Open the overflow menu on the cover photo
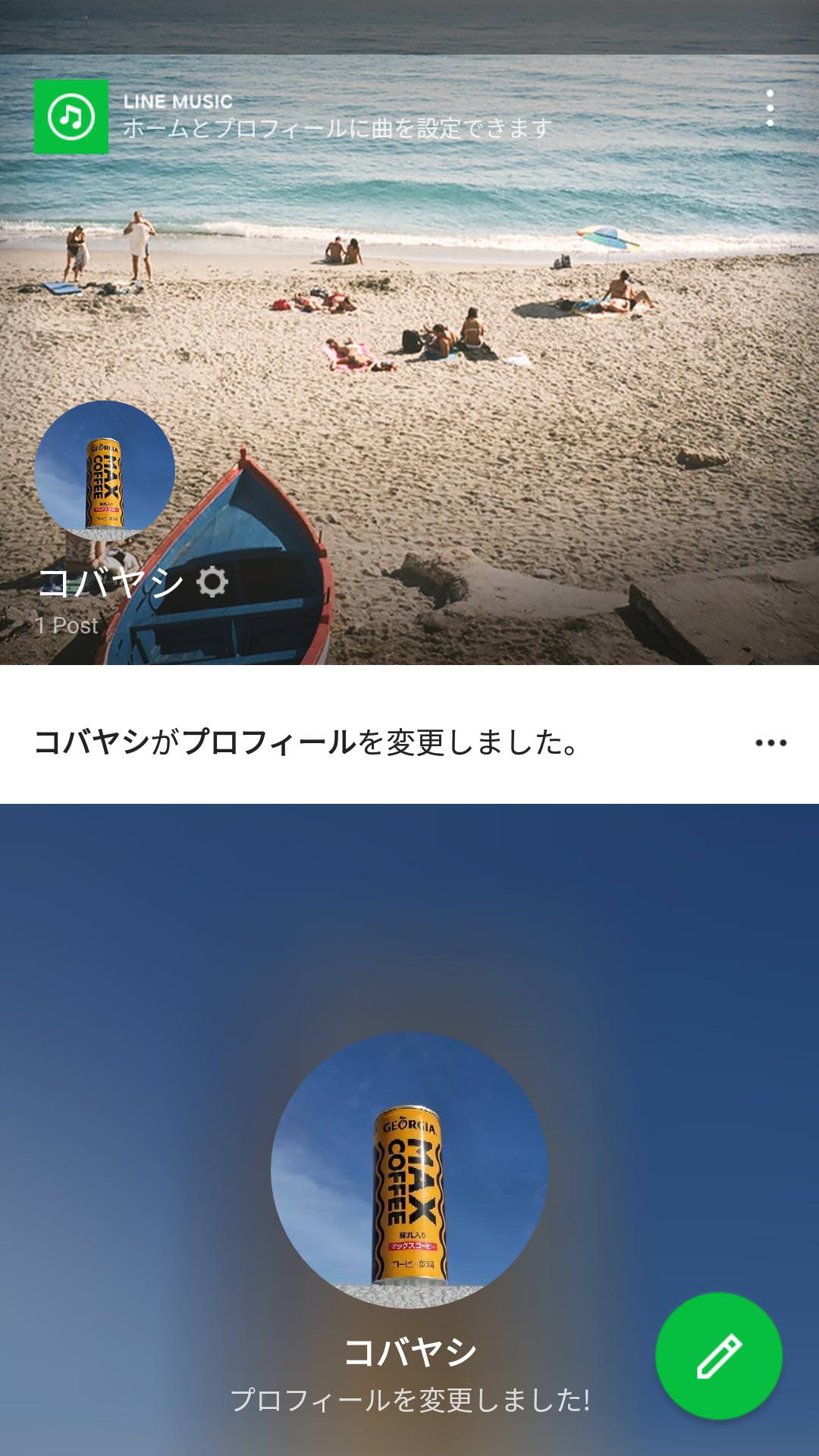Screen dimensions: 819x1456 (770, 108)
